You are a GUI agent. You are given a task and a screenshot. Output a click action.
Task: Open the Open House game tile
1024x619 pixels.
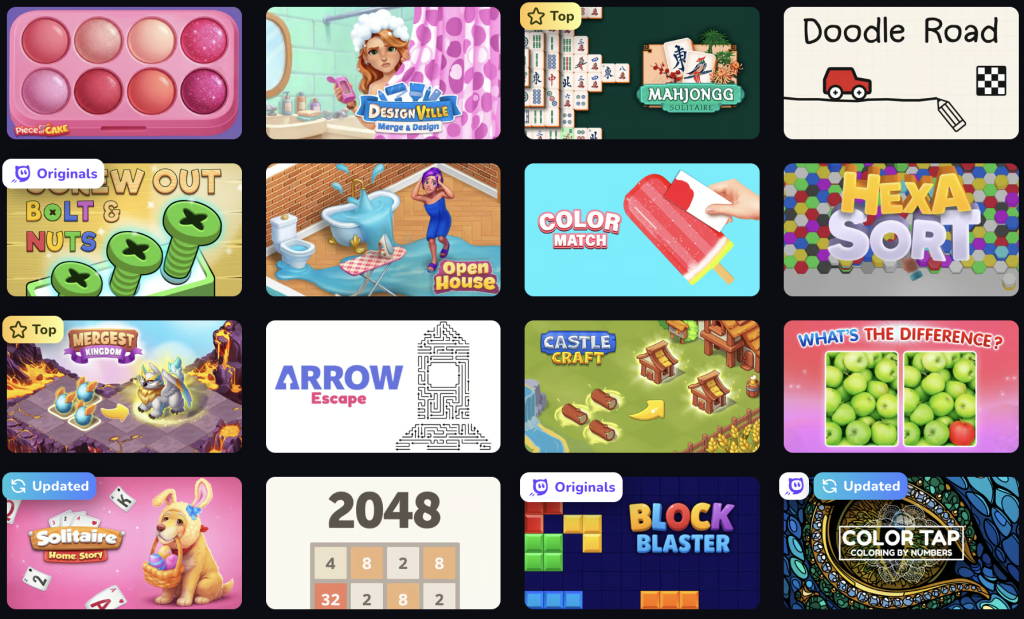tap(383, 230)
